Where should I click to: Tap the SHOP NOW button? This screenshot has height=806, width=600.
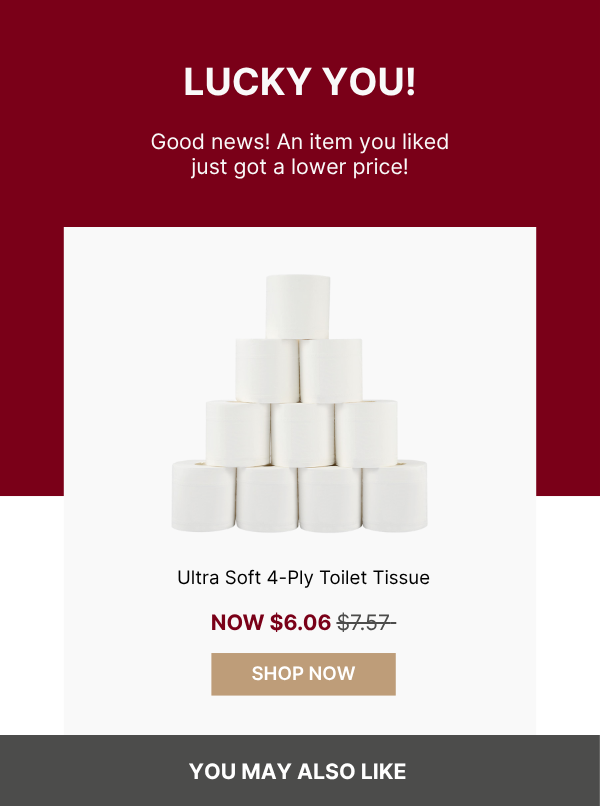303,674
